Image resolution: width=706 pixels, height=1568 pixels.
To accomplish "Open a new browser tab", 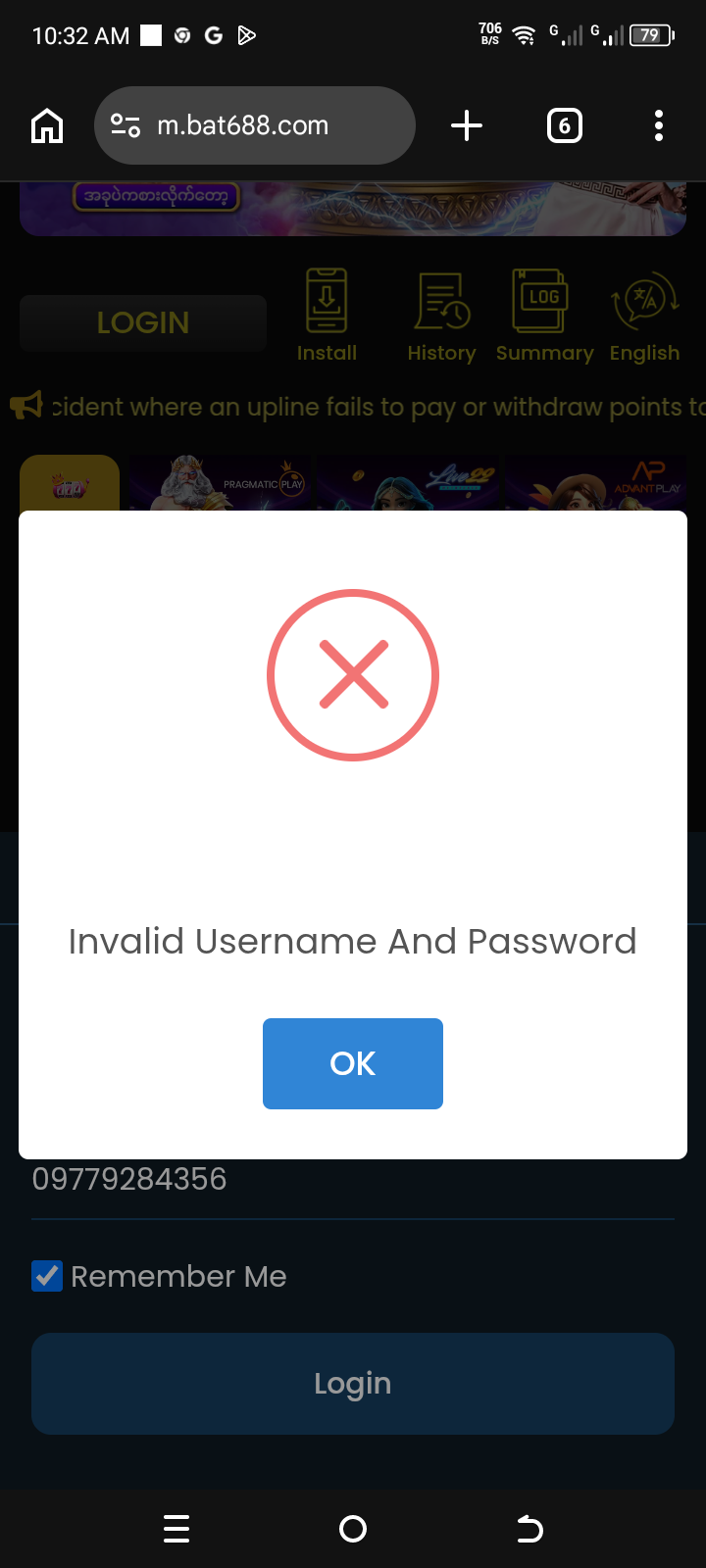I will [x=467, y=125].
